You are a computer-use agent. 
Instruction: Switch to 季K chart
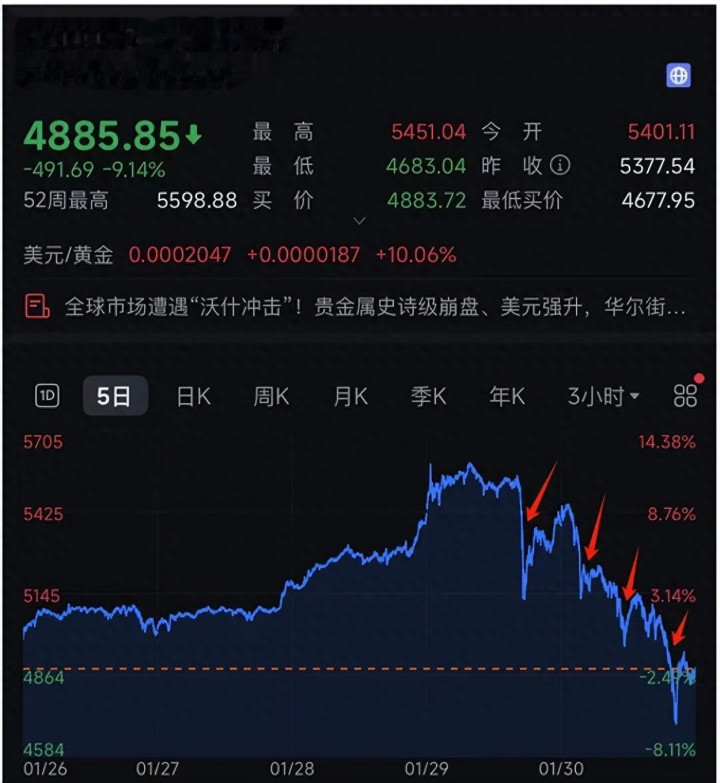point(428,397)
